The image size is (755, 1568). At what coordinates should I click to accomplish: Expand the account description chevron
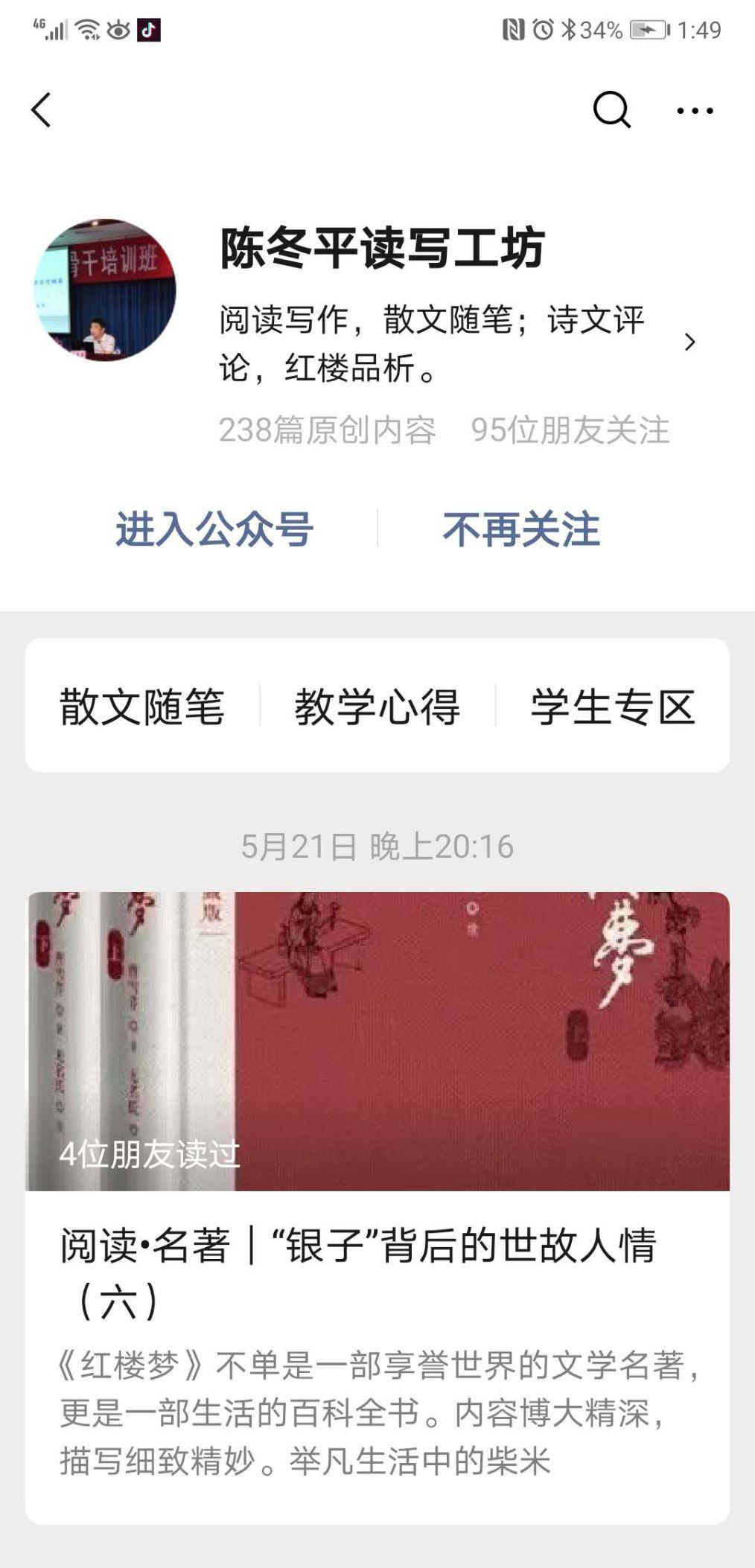pyautogui.click(x=689, y=342)
